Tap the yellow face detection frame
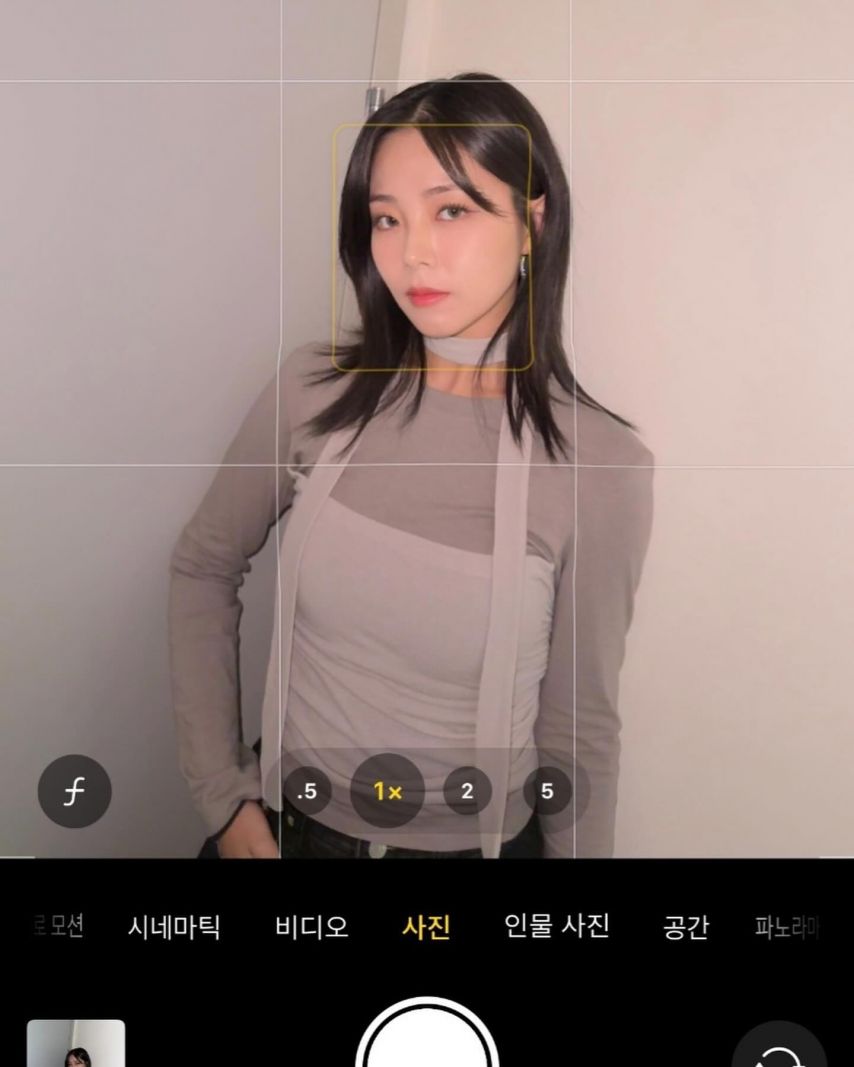This screenshot has height=1067, width=854. coord(434,248)
